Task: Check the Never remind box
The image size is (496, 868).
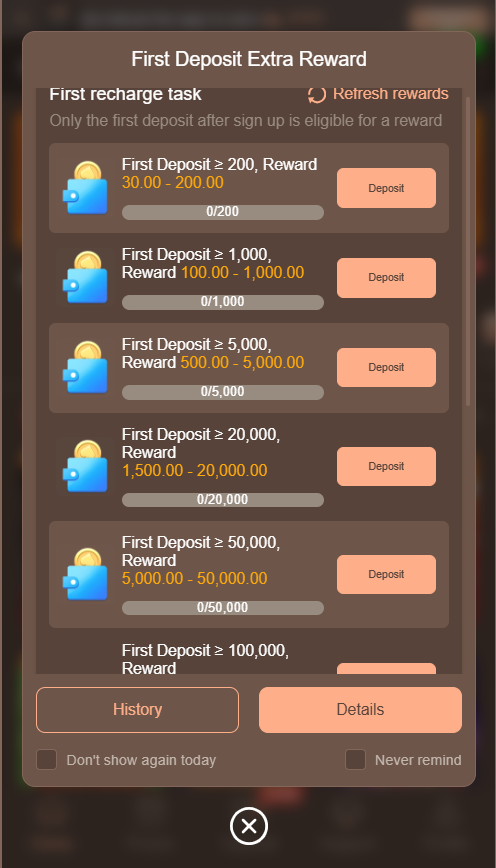Action: pyautogui.click(x=355, y=760)
